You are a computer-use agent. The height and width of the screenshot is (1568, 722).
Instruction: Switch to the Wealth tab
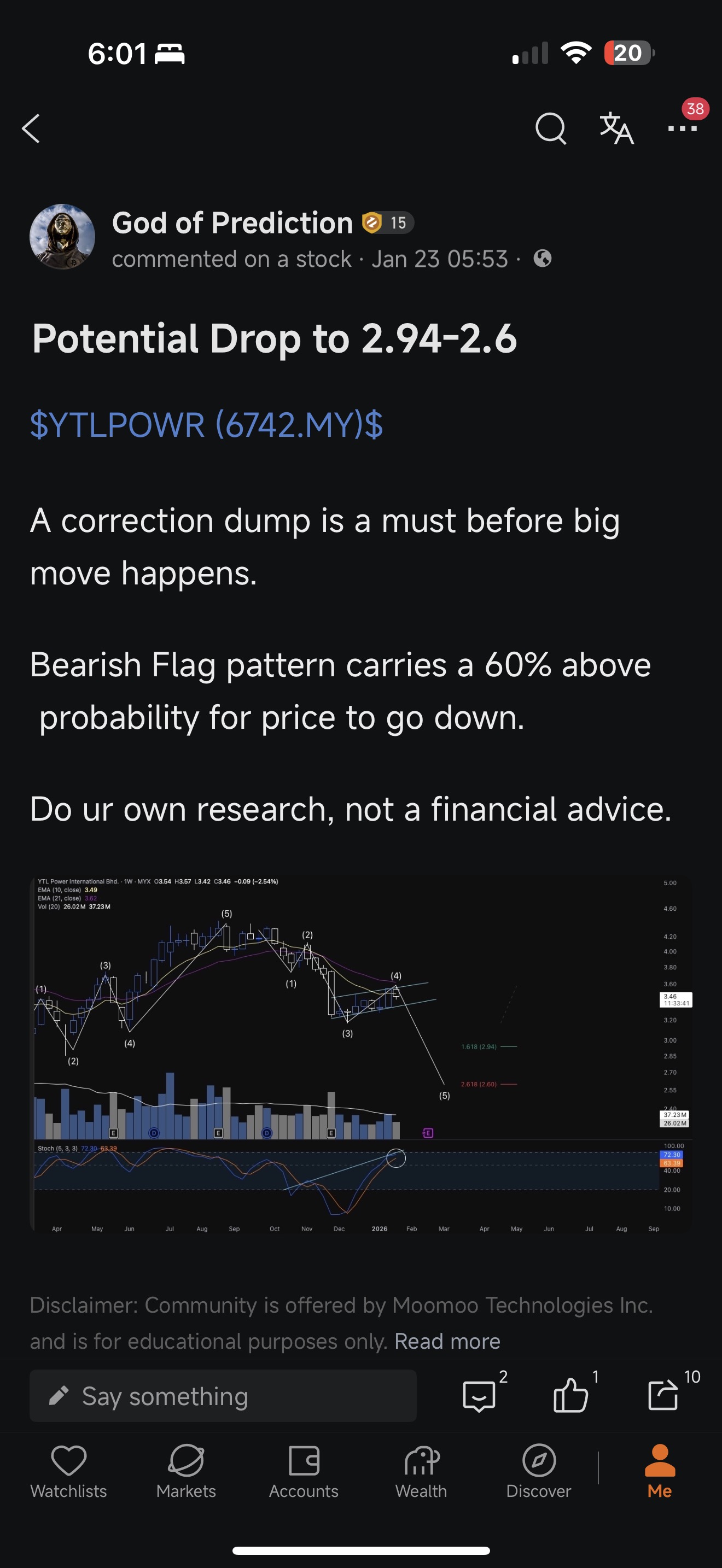pos(421,1472)
